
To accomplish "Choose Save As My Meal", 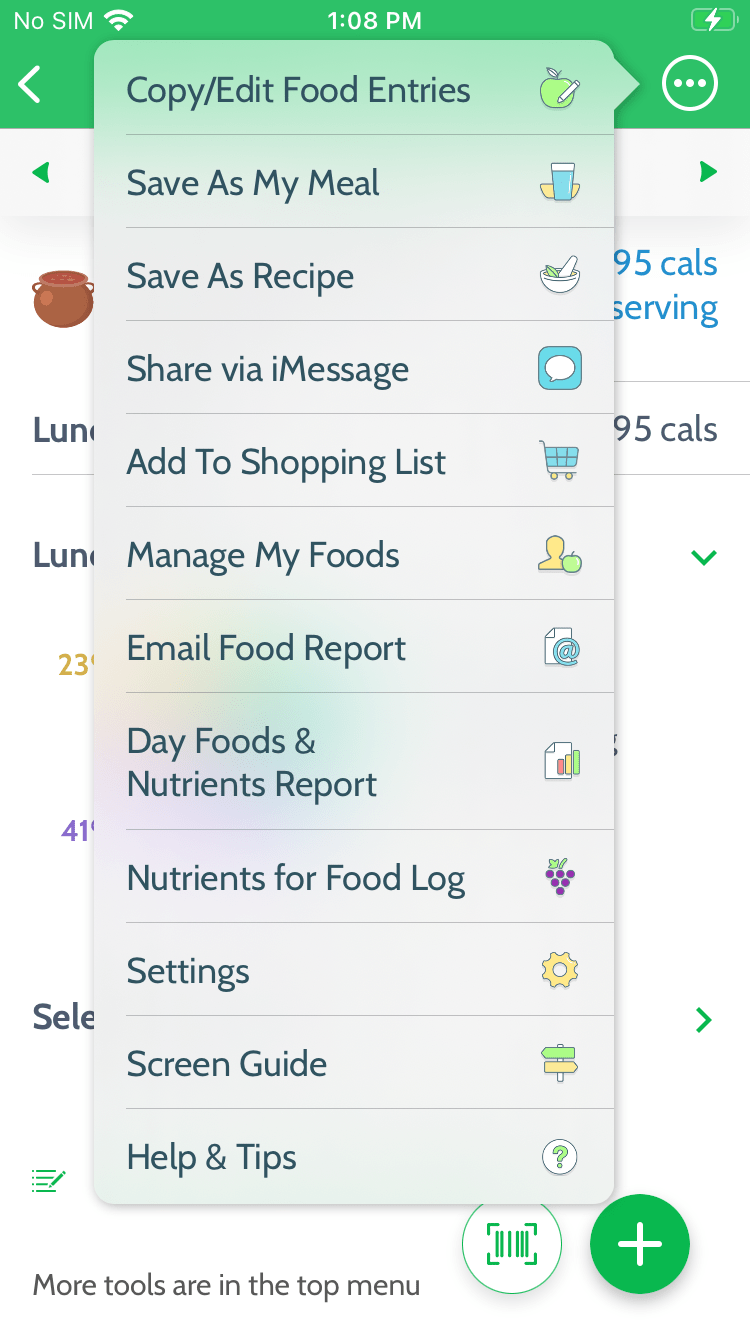I will (352, 183).
